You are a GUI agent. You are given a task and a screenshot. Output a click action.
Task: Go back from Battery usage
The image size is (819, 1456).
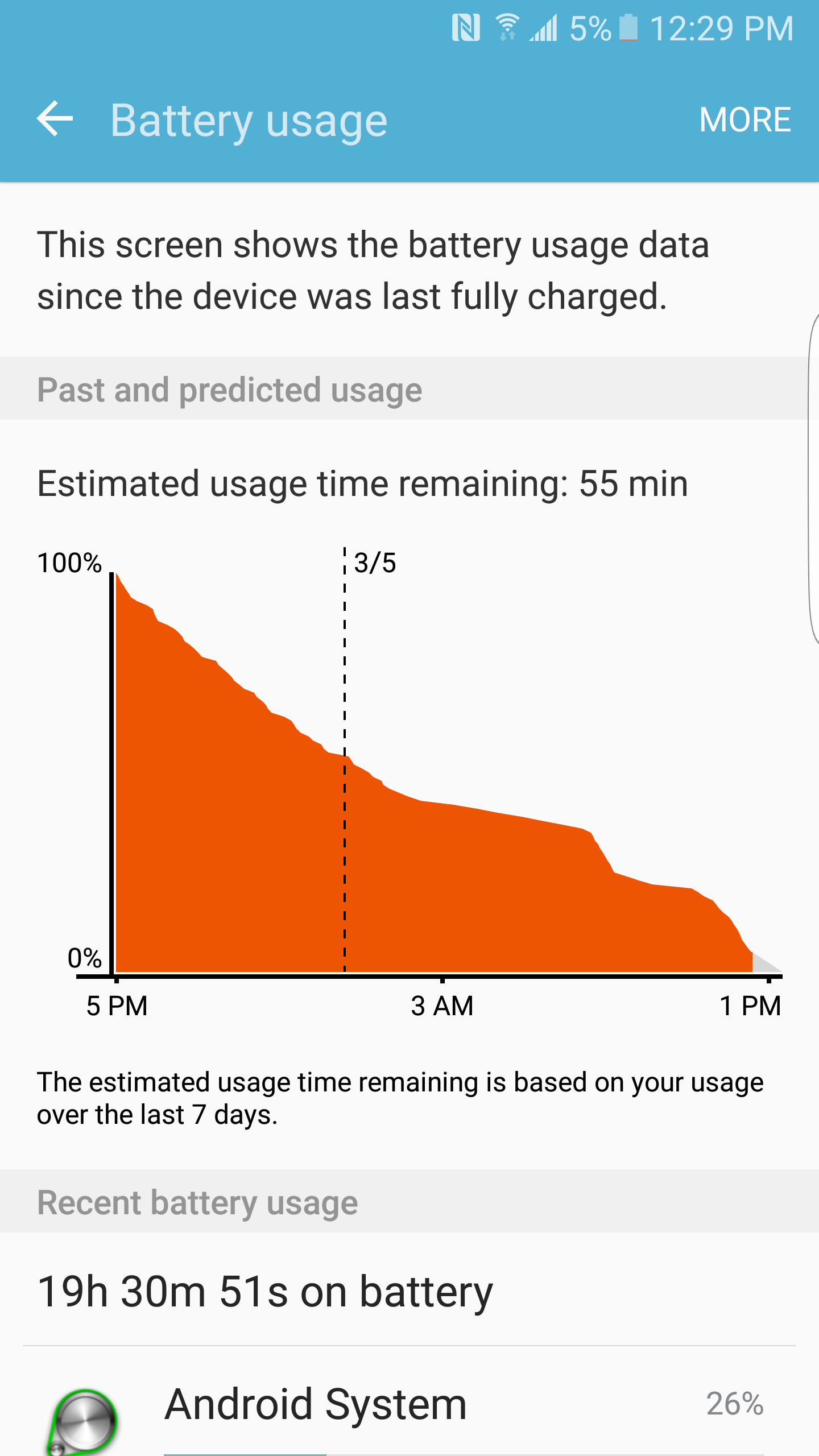click(x=55, y=119)
